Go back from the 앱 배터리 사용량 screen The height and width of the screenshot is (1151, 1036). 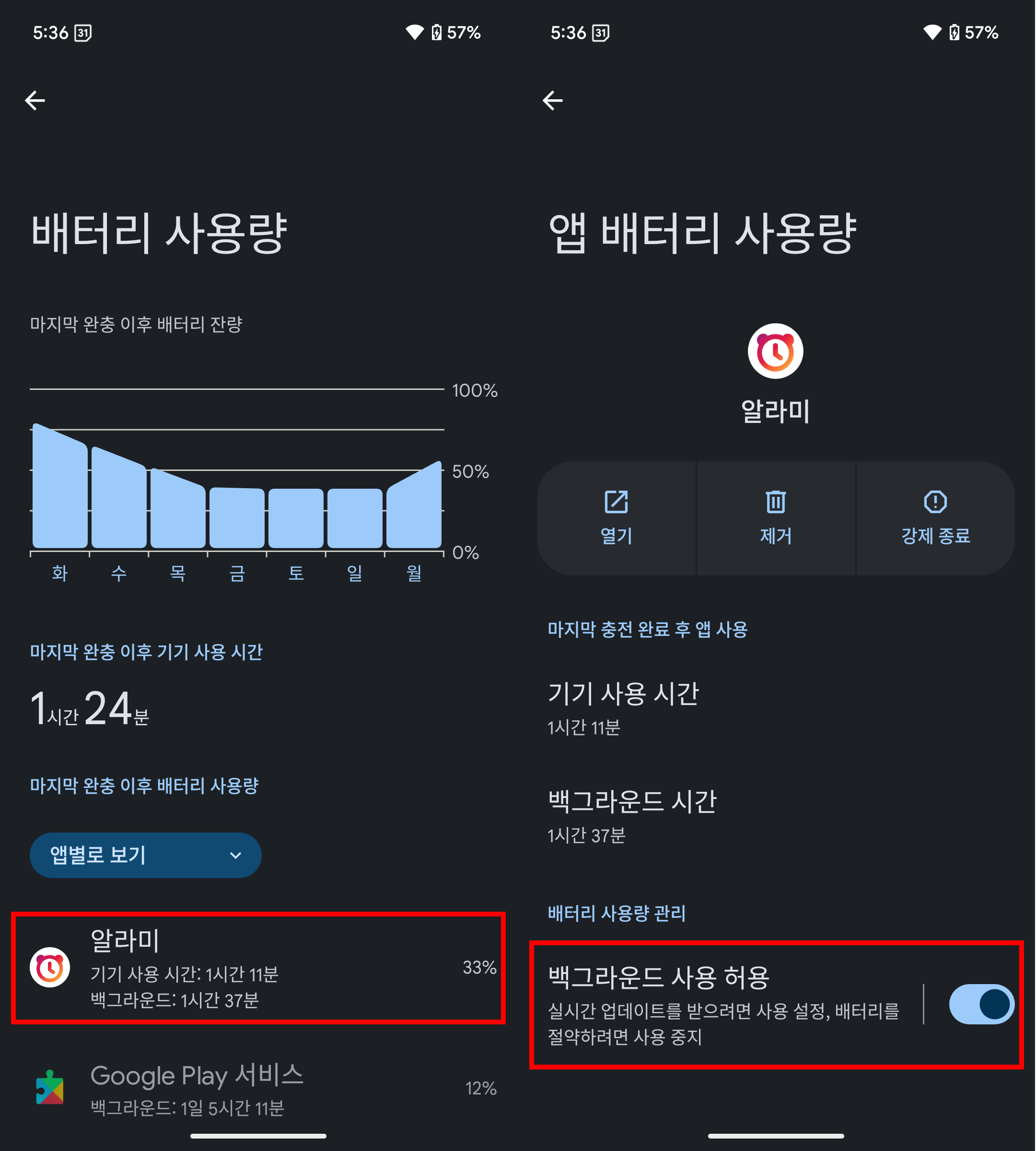coord(552,100)
